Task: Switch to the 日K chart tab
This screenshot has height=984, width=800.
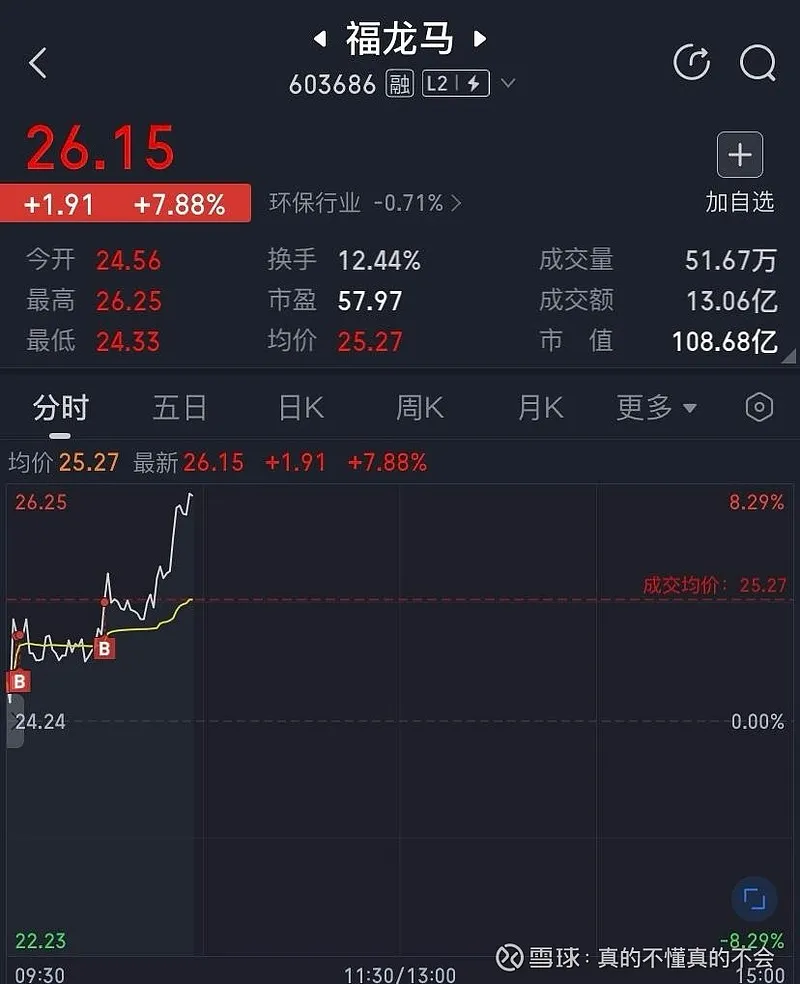Action: (300, 408)
